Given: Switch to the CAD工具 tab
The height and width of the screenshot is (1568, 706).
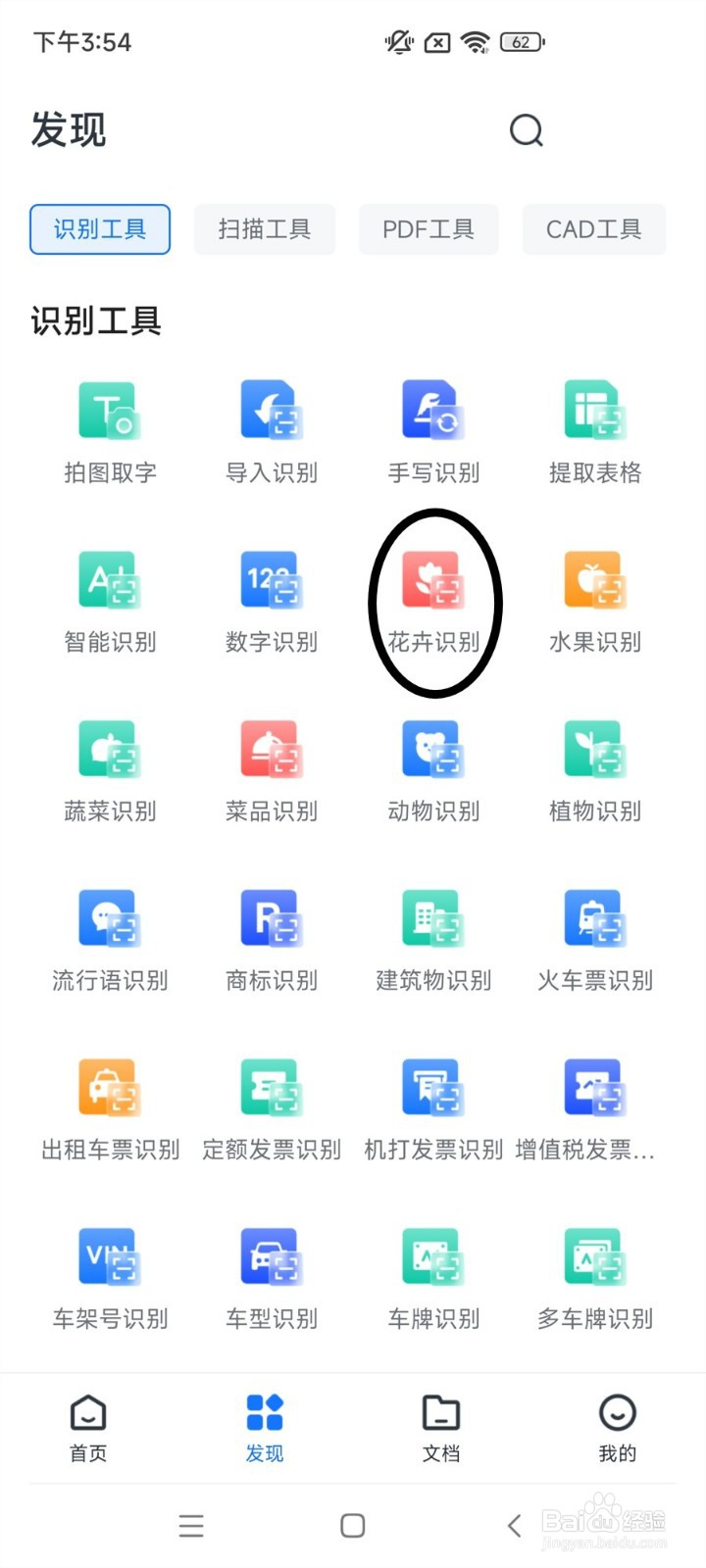Looking at the screenshot, I should click(593, 229).
